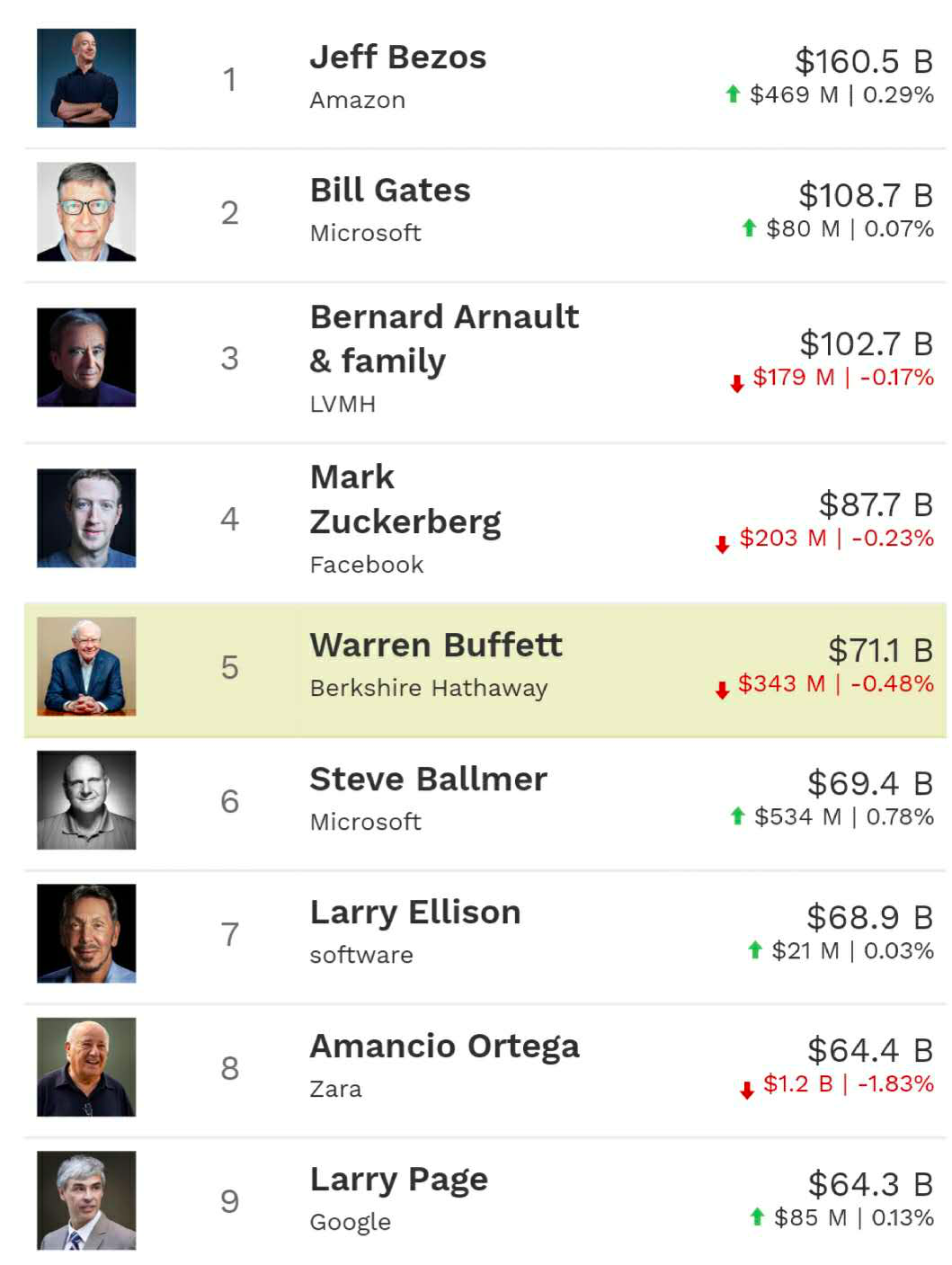Screen dimensions: 952x1265
Task: Open Larry Ellison's profile row
Action: point(414,913)
